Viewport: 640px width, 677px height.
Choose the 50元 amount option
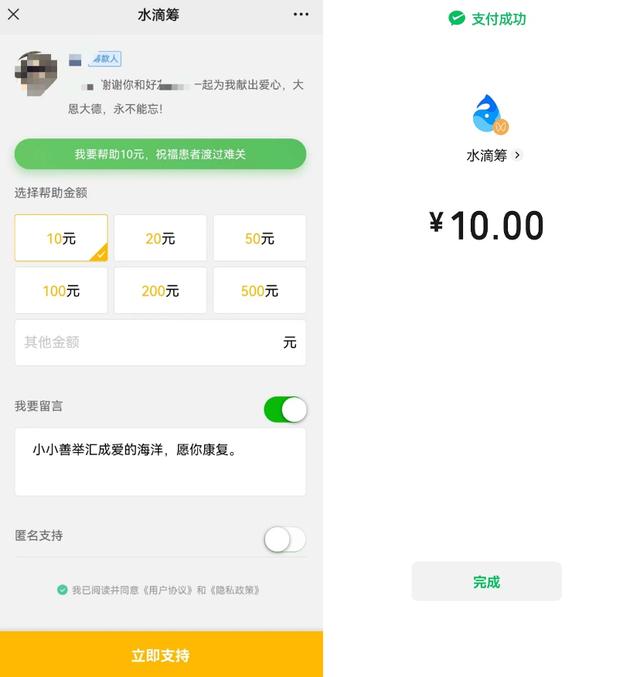[x=259, y=238]
